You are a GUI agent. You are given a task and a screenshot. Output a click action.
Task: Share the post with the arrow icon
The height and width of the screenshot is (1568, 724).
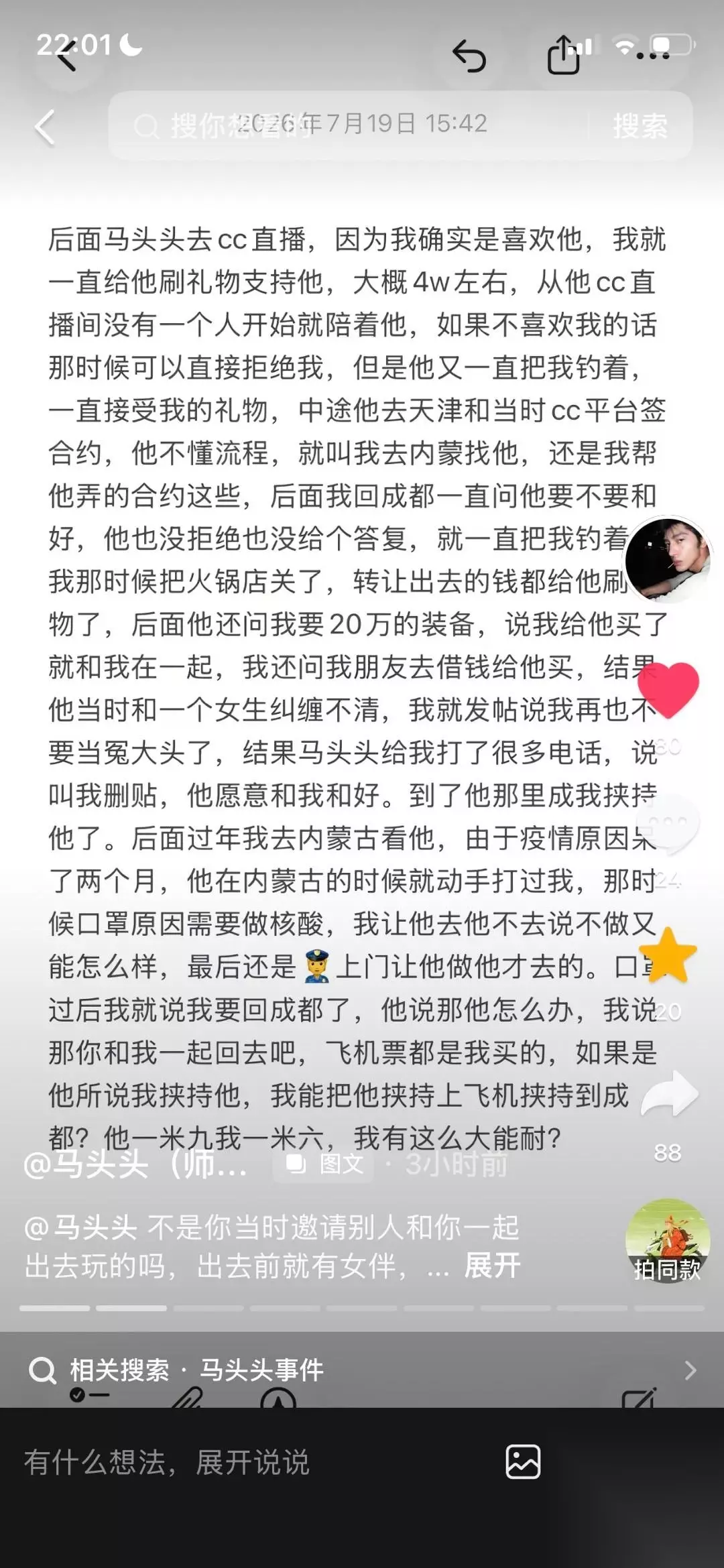pyautogui.click(x=670, y=1094)
